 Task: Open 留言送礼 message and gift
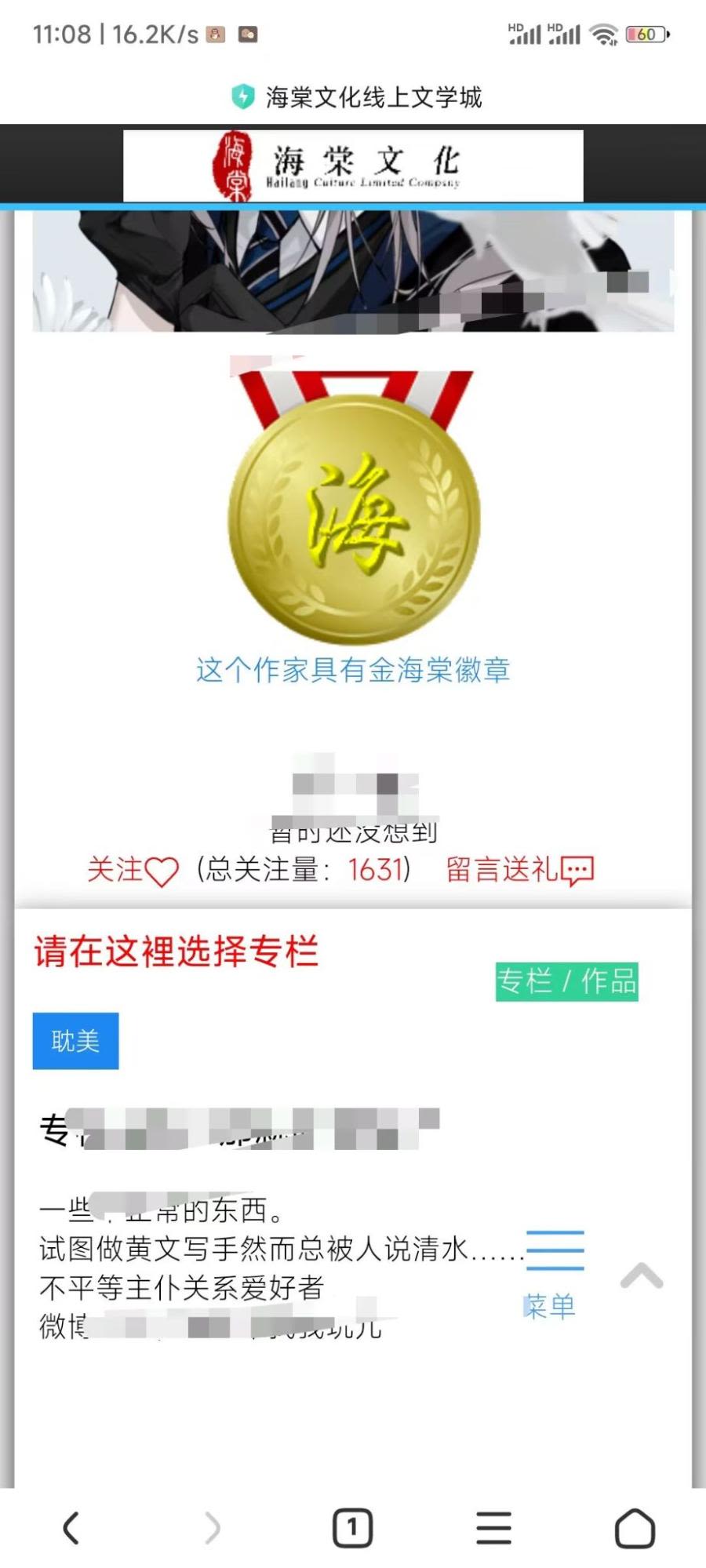click(519, 870)
